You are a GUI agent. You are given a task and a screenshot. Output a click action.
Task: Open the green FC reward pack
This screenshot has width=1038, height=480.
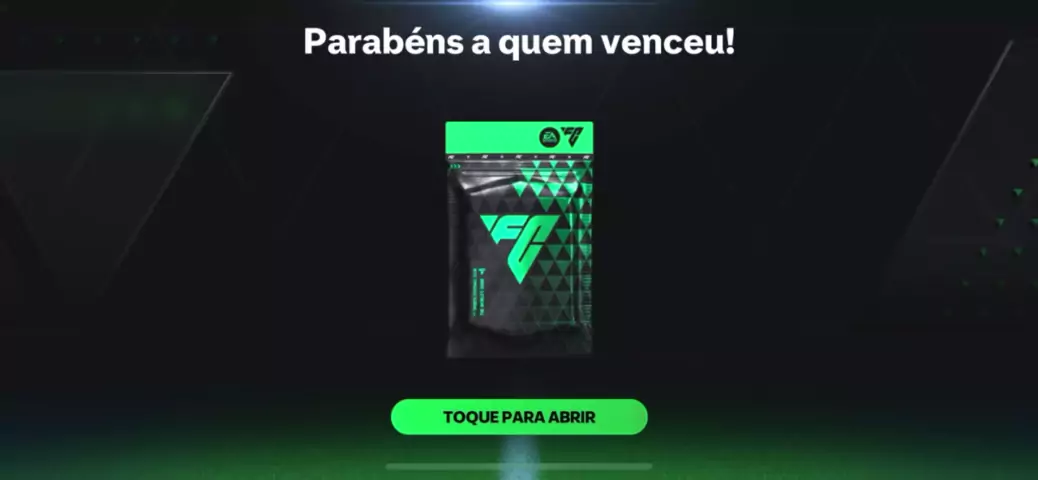pos(519,240)
